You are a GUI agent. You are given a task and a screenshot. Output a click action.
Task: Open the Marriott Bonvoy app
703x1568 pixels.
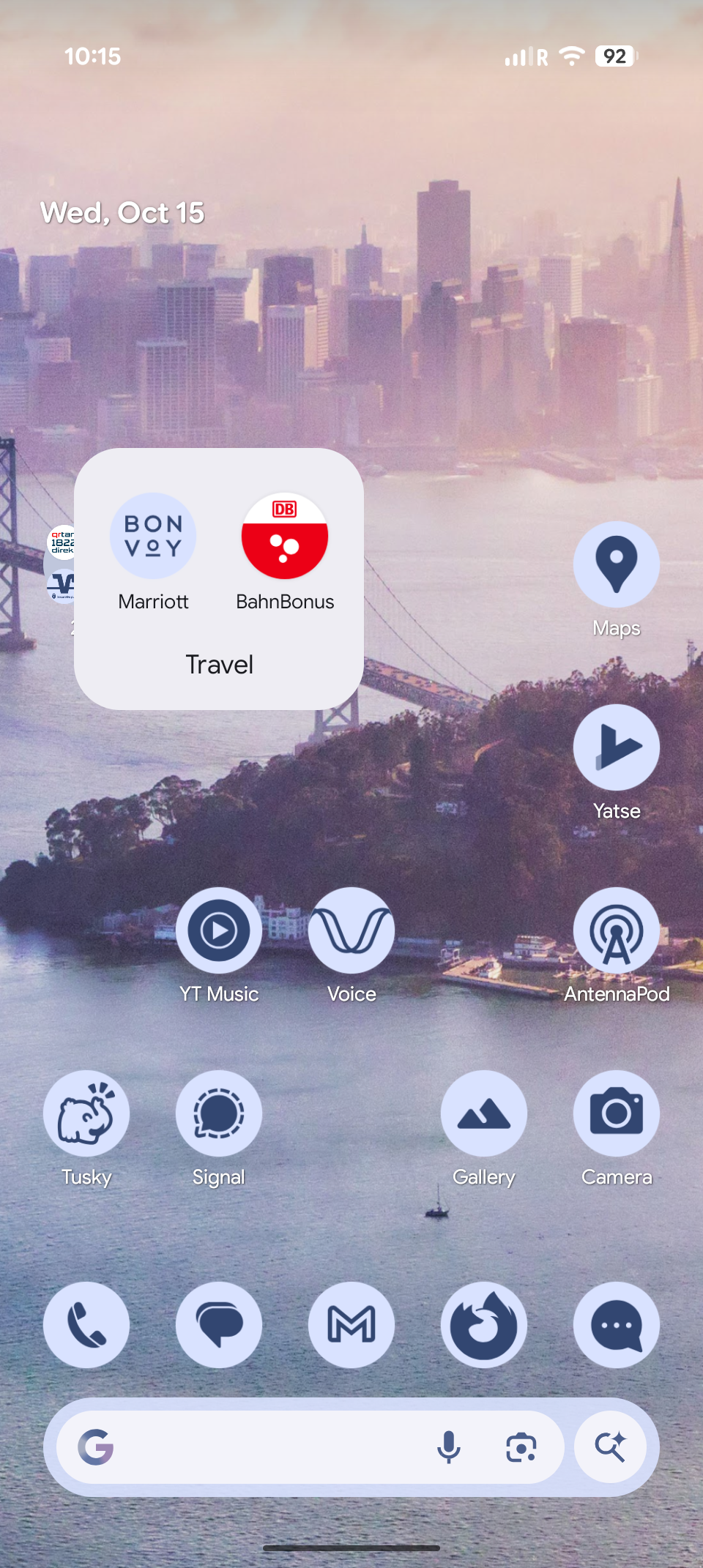153,537
